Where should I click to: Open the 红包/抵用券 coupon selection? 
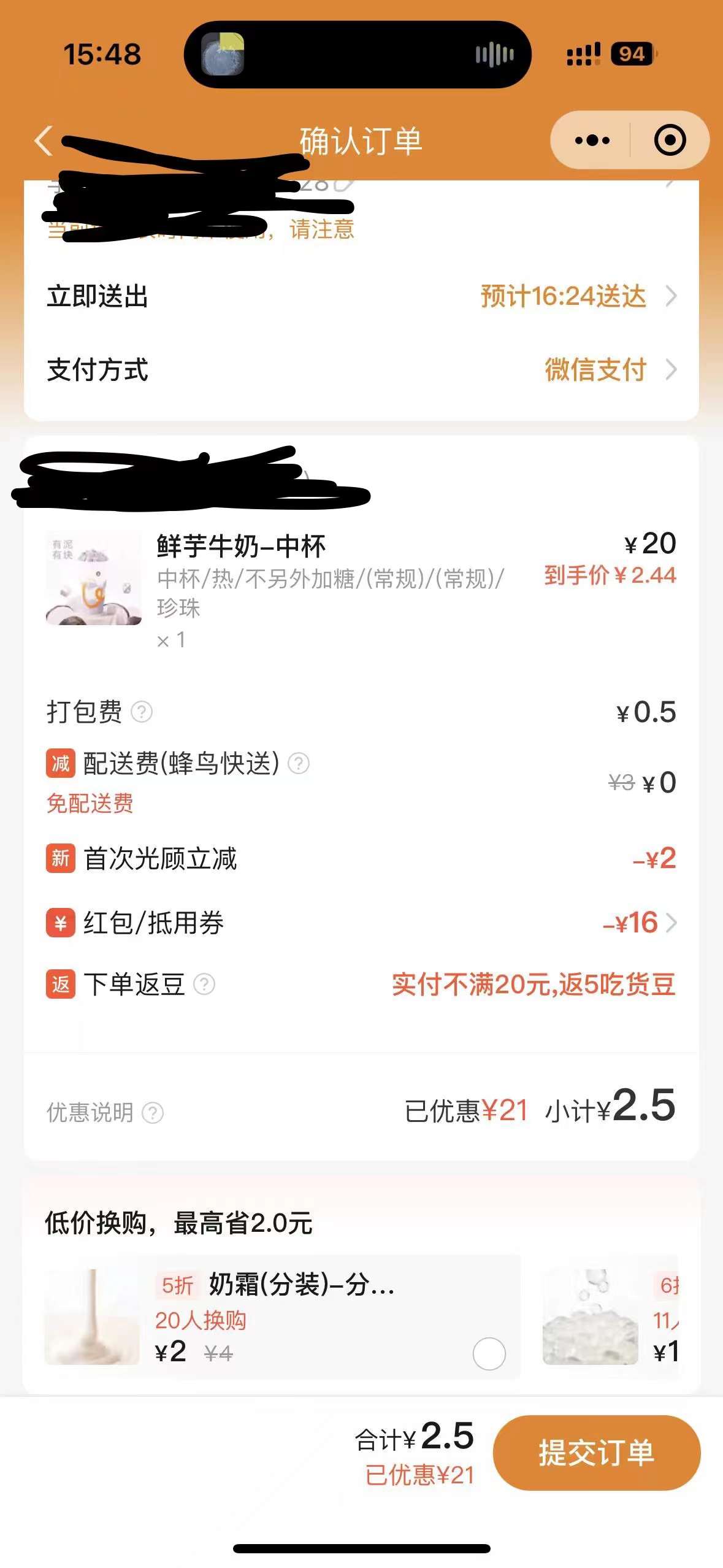click(x=638, y=923)
